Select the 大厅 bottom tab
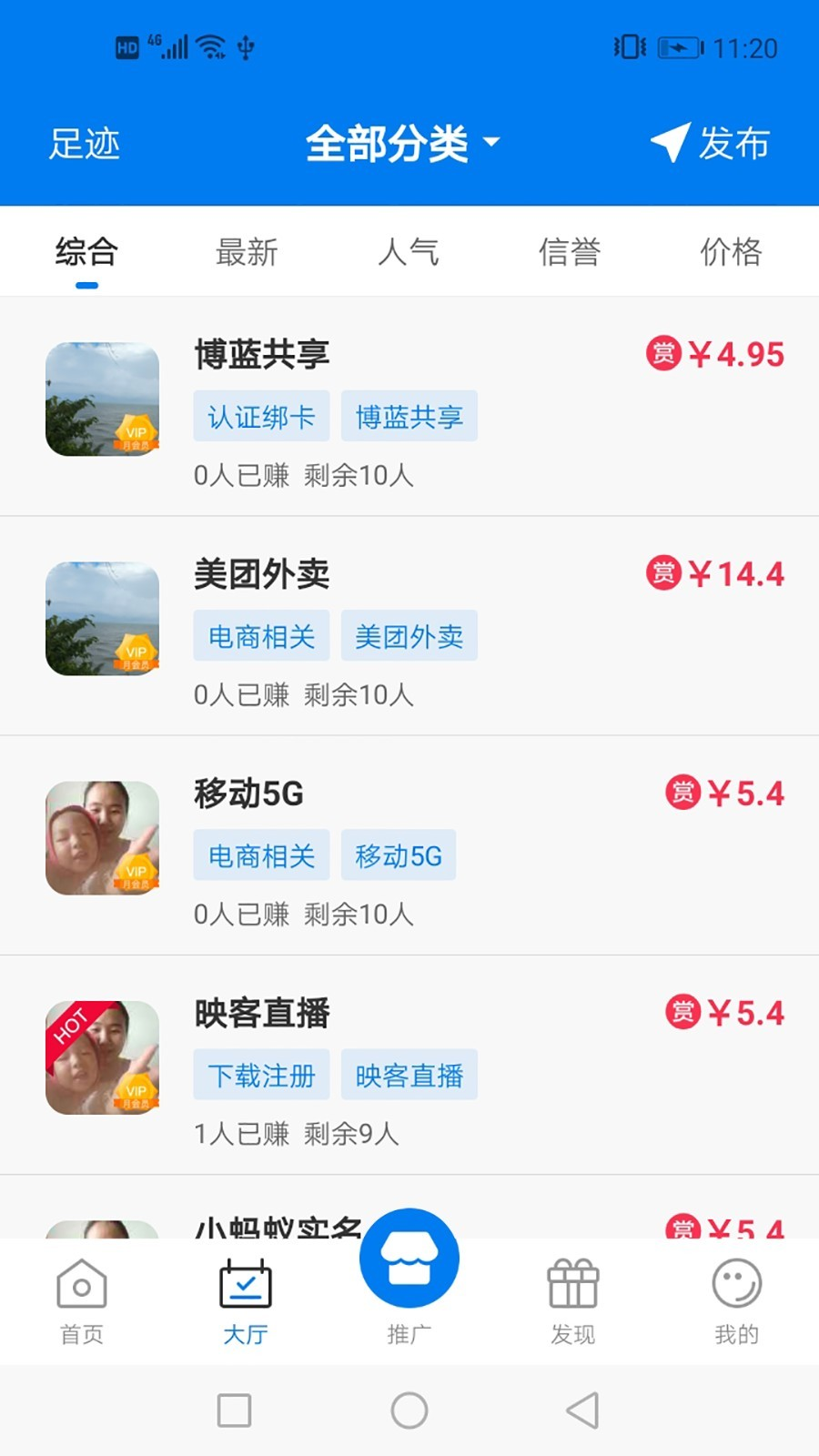 [246, 1301]
